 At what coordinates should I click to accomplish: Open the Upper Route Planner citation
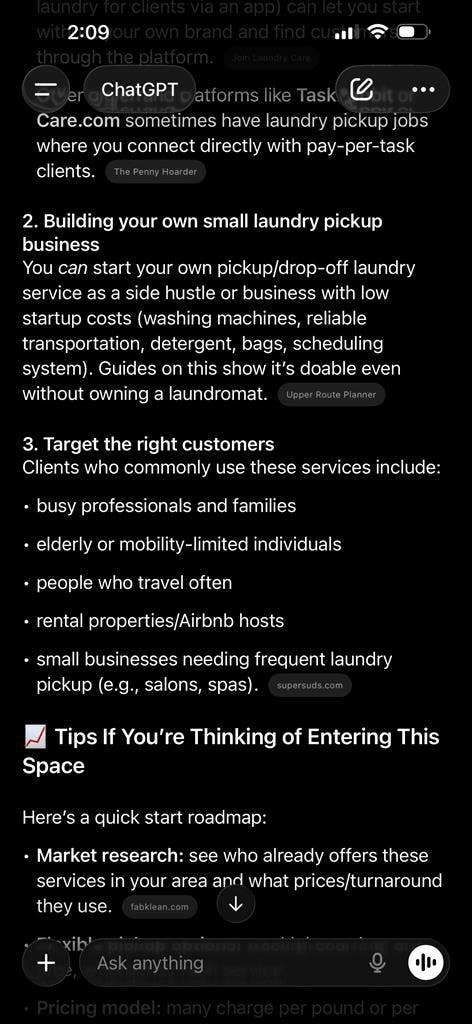point(331,394)
